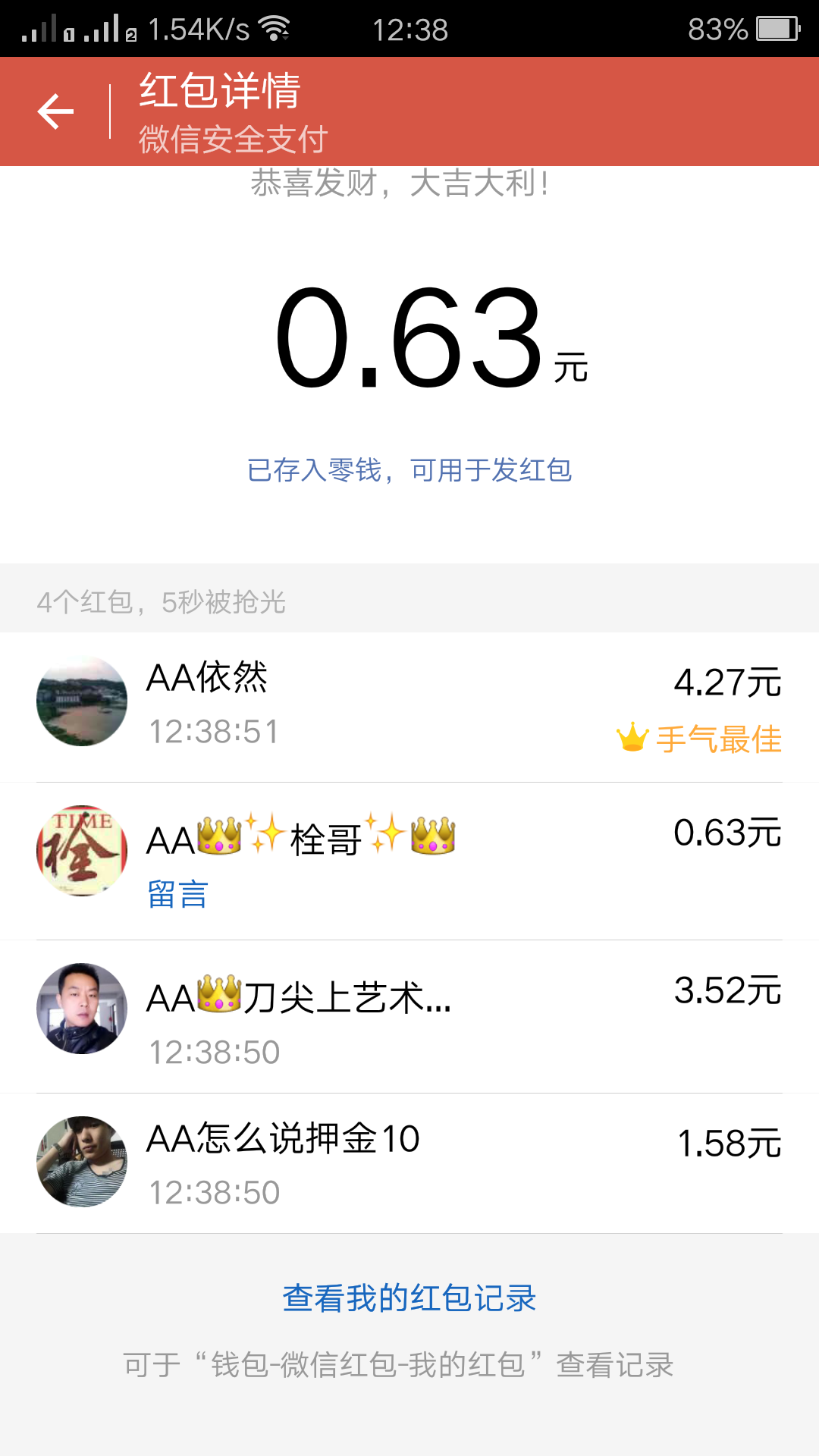Tap the back arrow in the header
Screen dimensions: 819x1456
(x=55, y=112)
